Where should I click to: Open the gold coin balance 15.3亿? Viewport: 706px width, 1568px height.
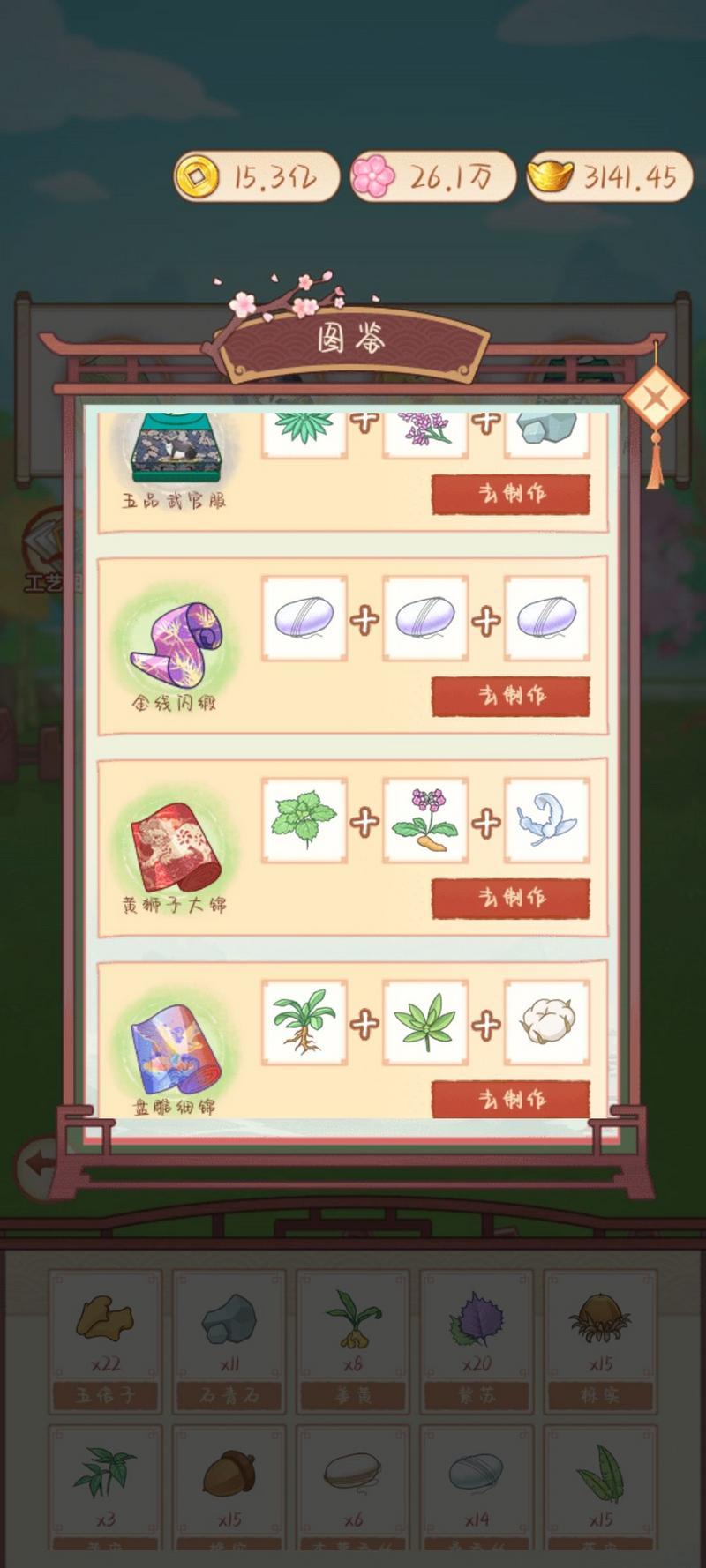click(257, 177)
